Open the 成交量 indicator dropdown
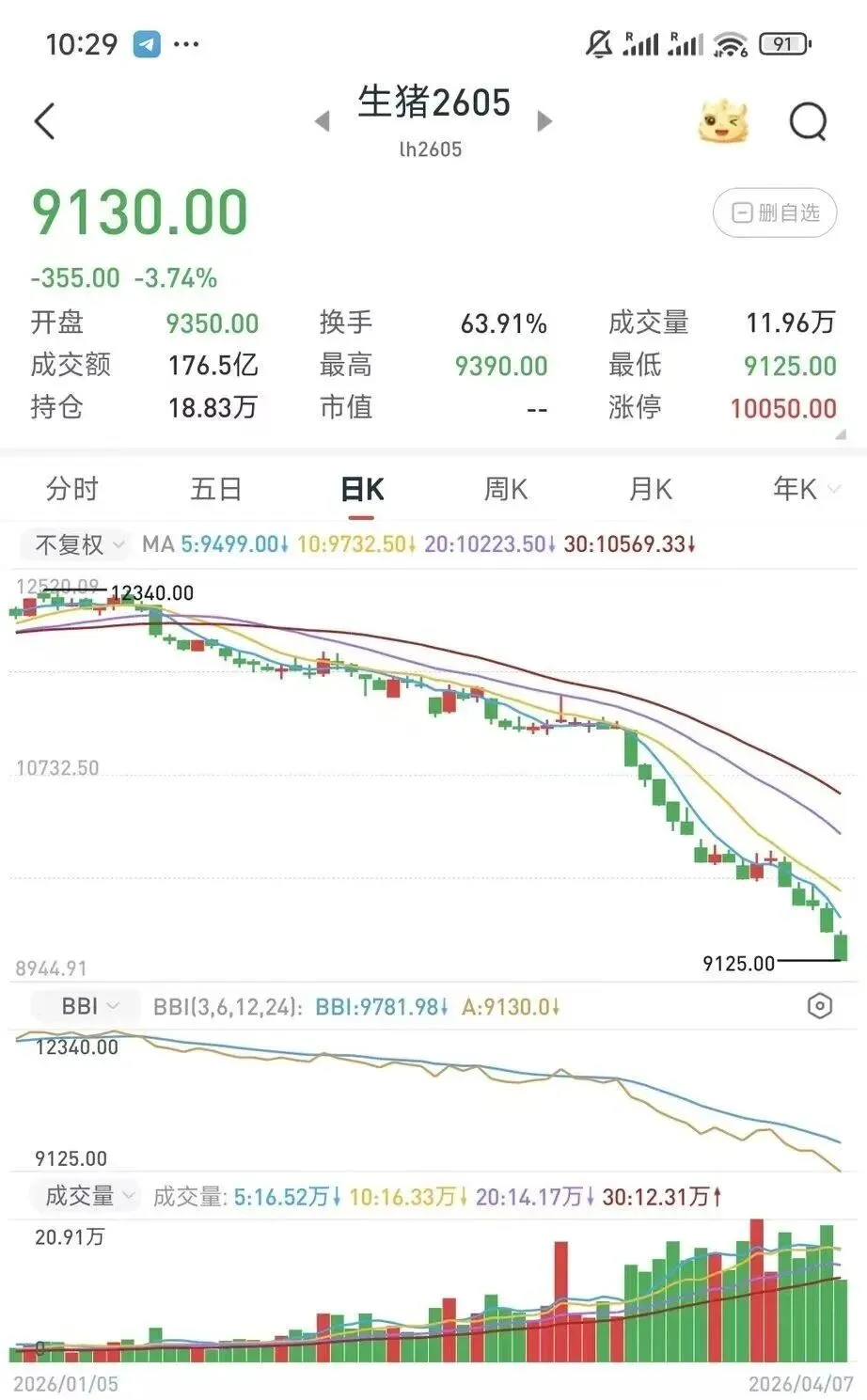Screen dimensions: 867x1400 tap(88, 1196)
